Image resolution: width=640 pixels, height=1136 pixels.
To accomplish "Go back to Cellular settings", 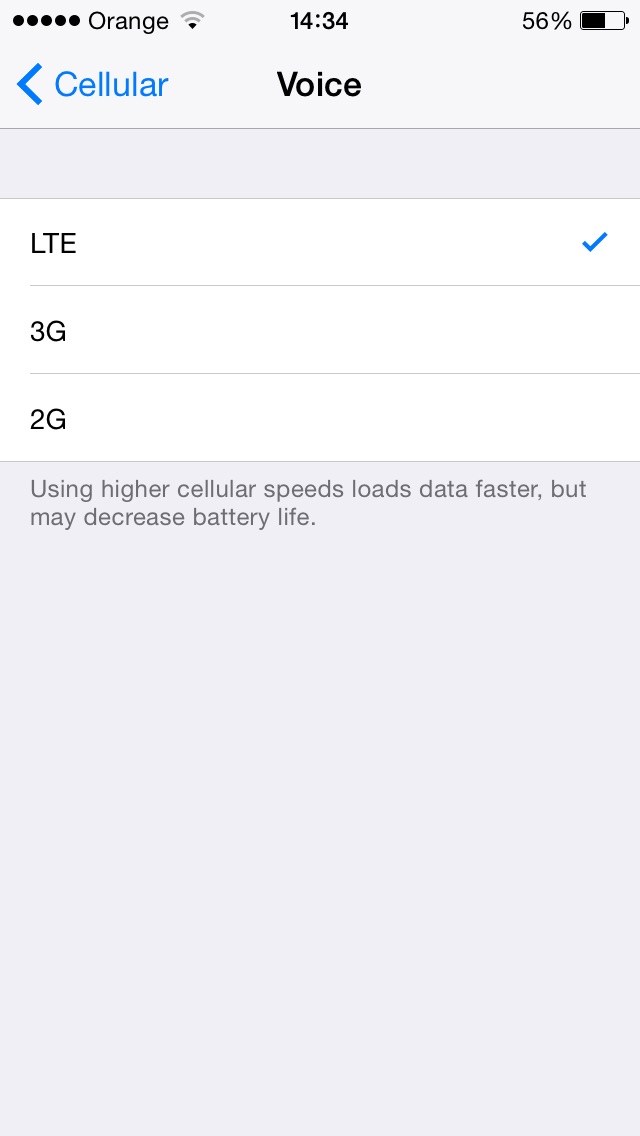I will point(92,85).
